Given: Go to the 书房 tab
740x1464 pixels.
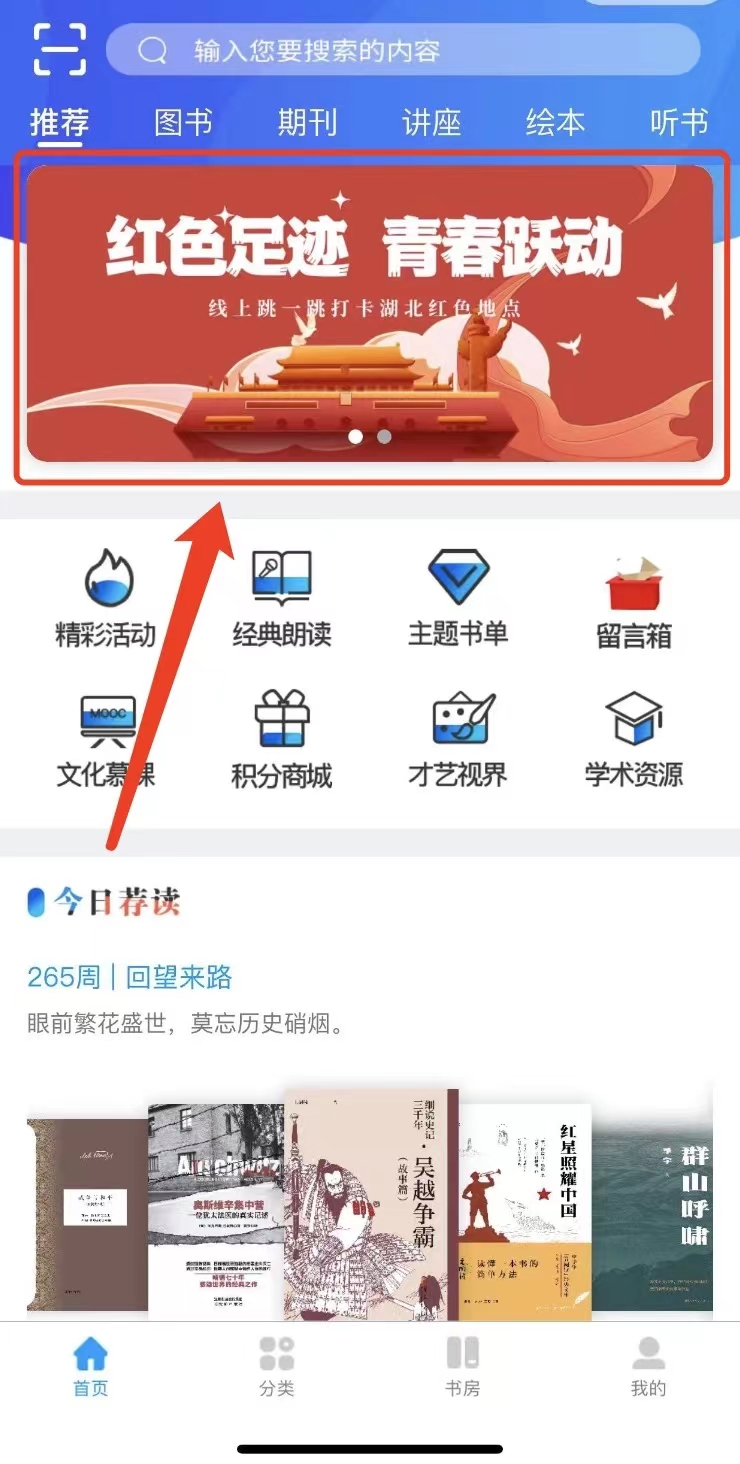Looking at the screenshot, I should coord(462,1366).
